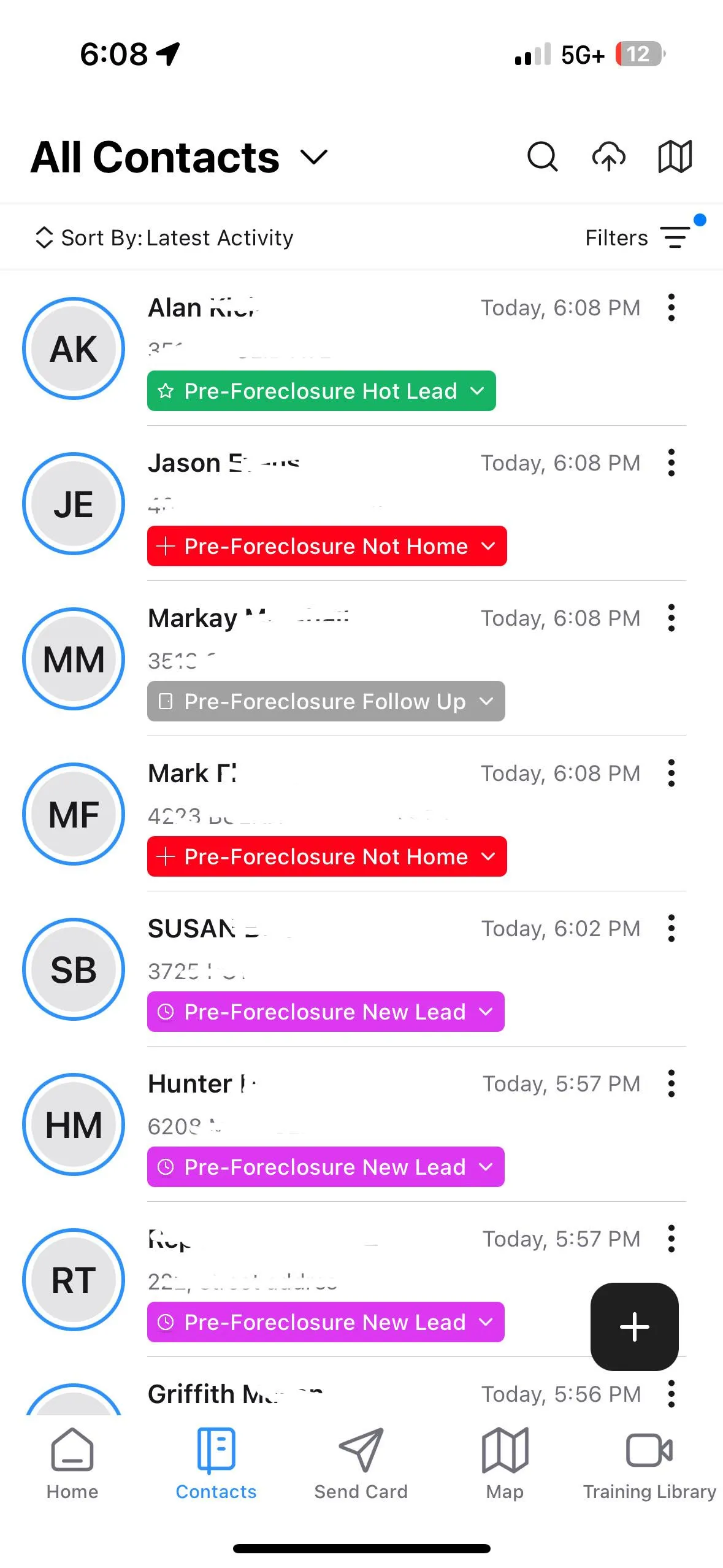Open the Filters panel
The width and height of the screenshot is (723, 1568).
tap(638, 237)
